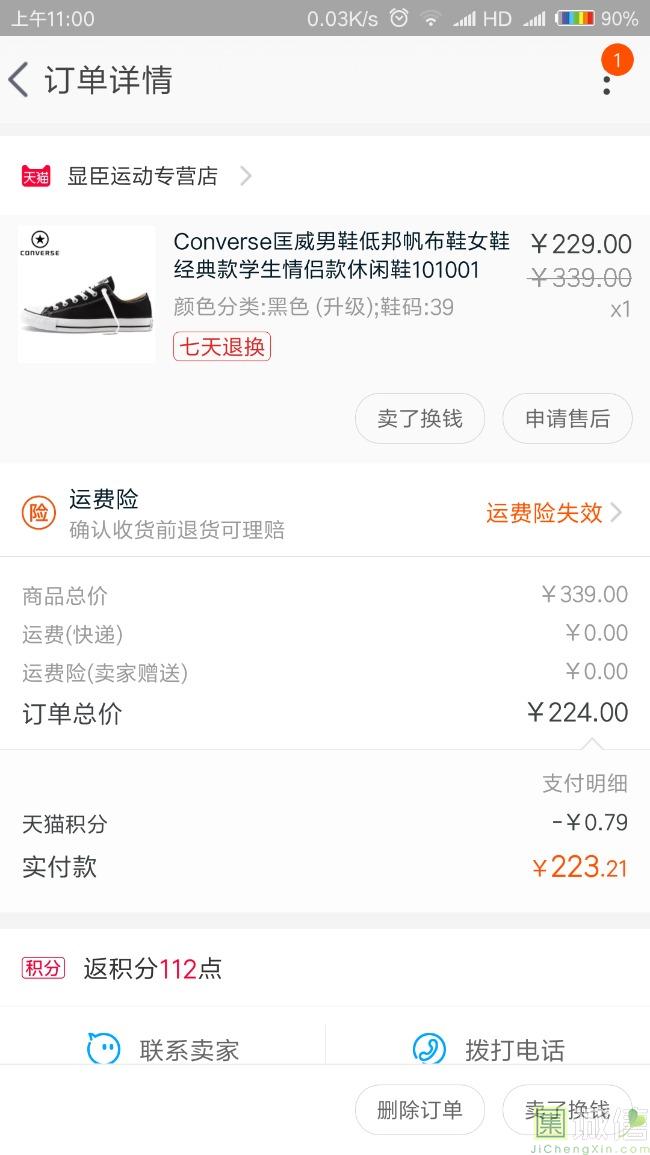Tap the 卖了换钱 button in the bottom bar
The width and height of the screenshot is (650, 1155).
click(x=567, y=1110)
